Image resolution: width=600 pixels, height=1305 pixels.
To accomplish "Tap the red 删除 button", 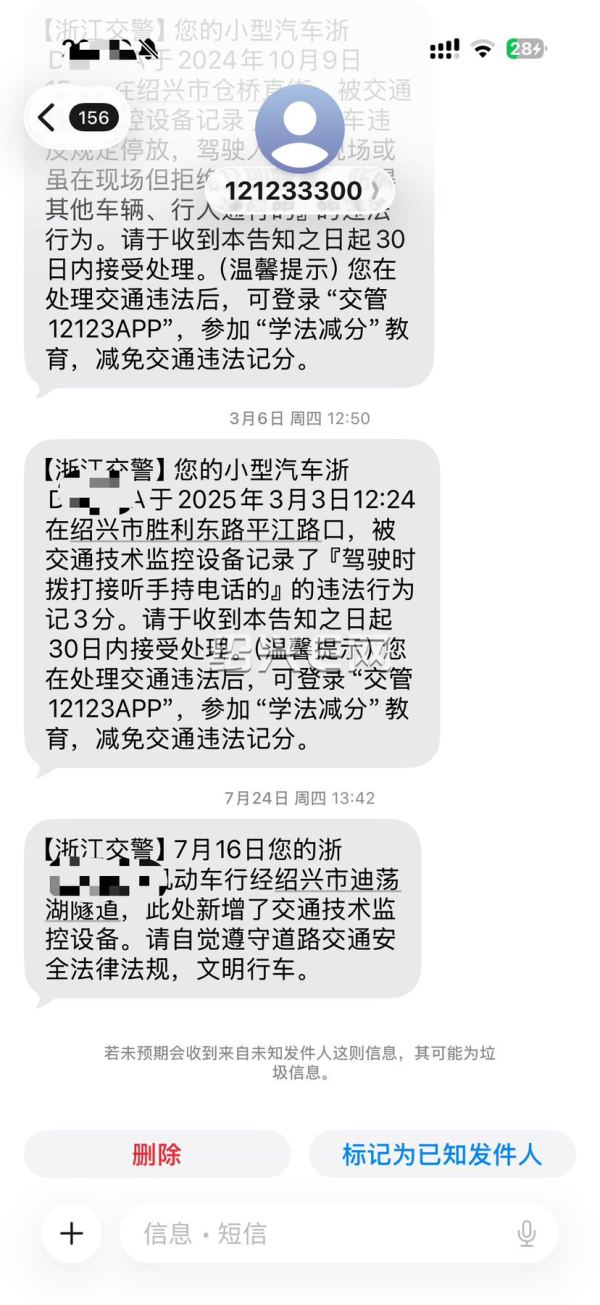I will click(x=157, y=1154).
